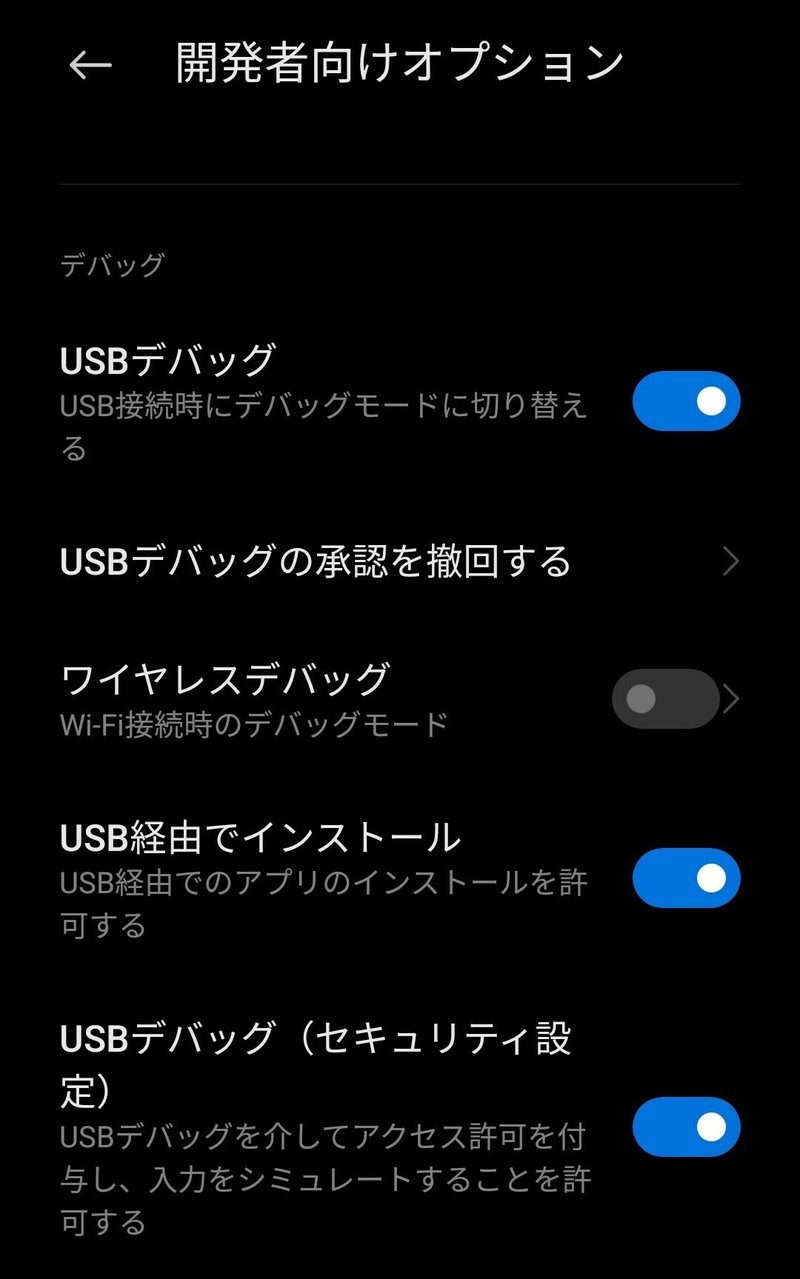800x1279 pixels.
Task: Click the blue USBデバッグ toggle knob
Action: click(712, 402)
